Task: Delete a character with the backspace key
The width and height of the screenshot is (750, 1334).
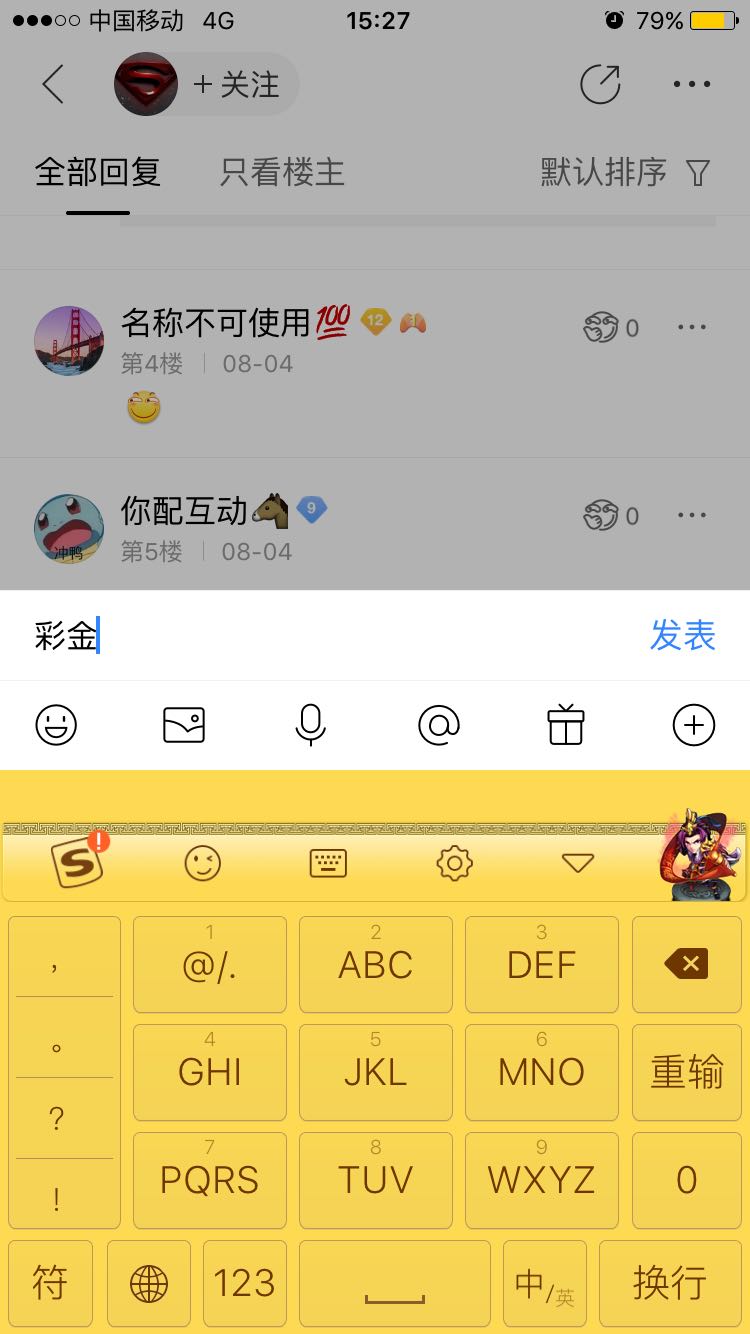Action: tap(686, 964)
